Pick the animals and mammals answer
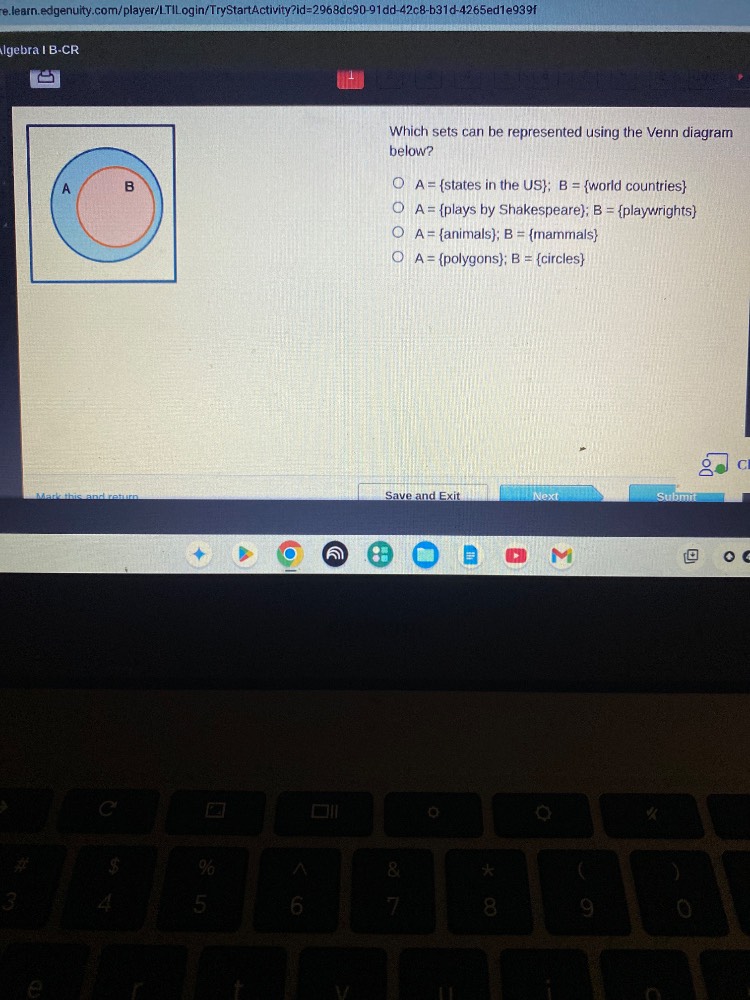Screen dimensions: 750x1000 tap(398, 233)
